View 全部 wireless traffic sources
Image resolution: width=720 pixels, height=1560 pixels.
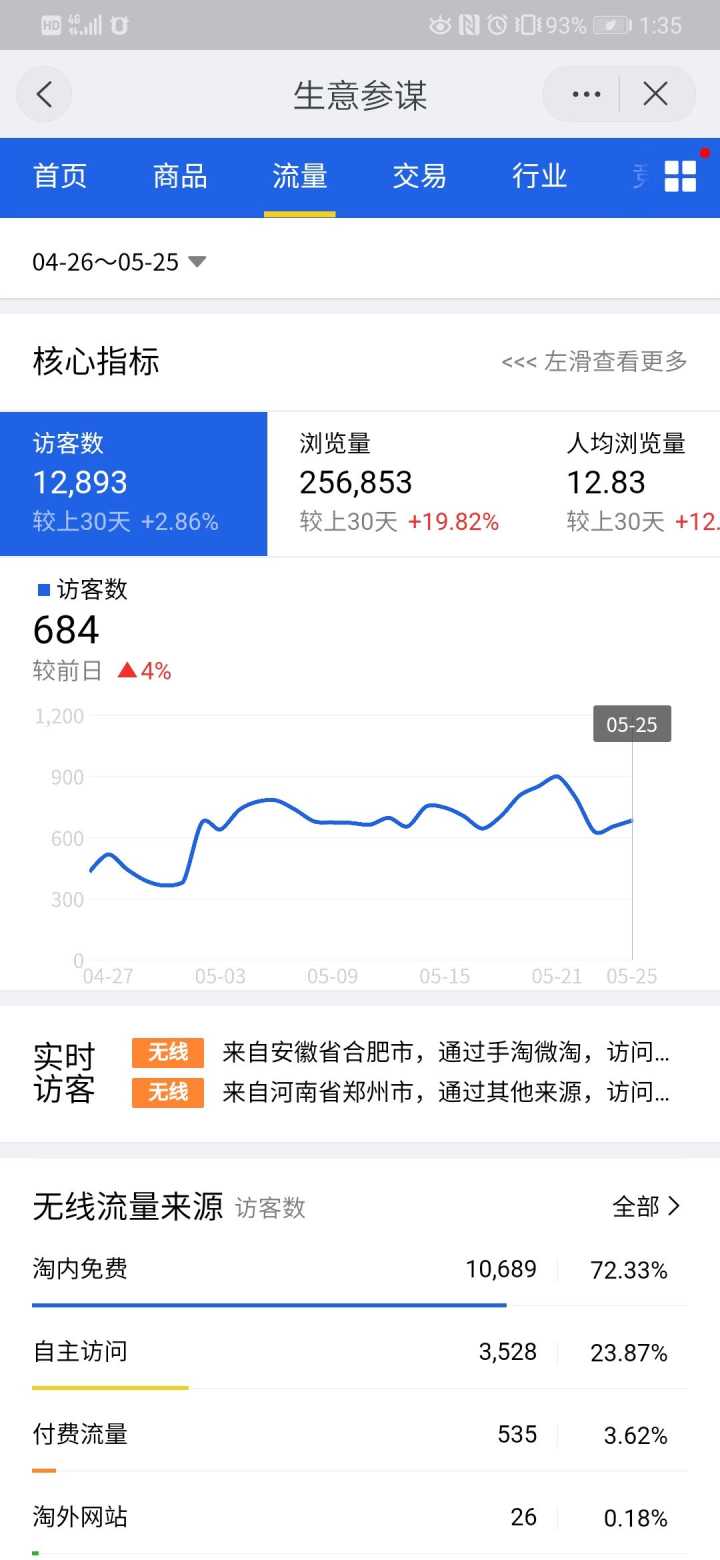point(646,1207)
